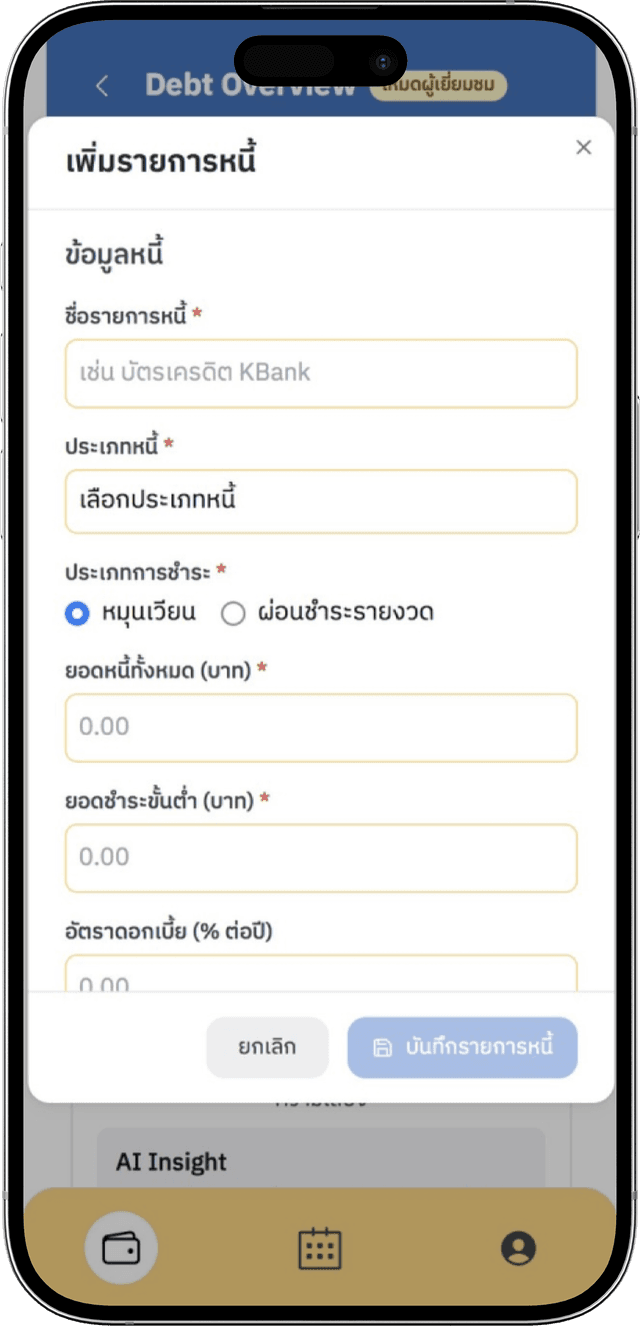Close the เพิ่มรายการหนี้ dialog
The image size is (640, 1326).
pos(584,148)
